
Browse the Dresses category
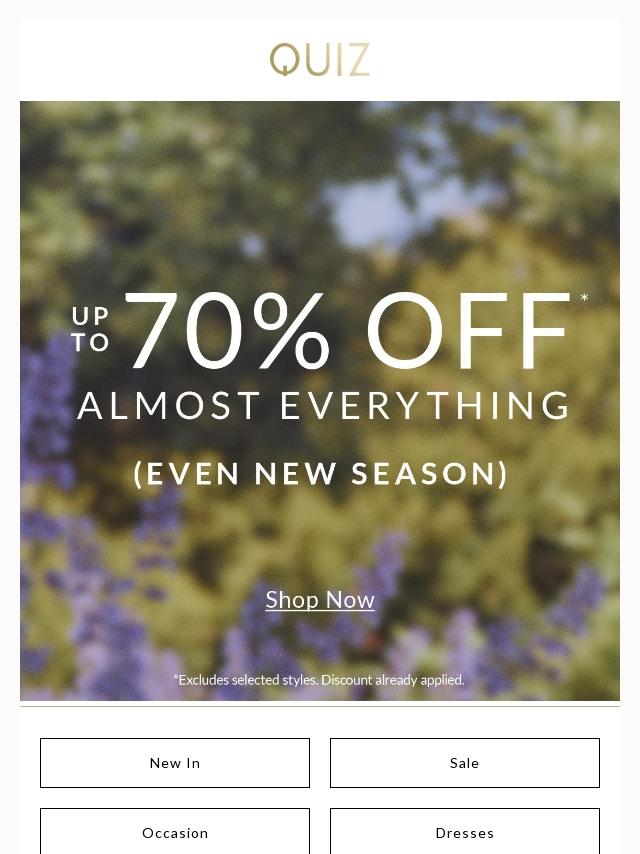[x=465, y=832]
